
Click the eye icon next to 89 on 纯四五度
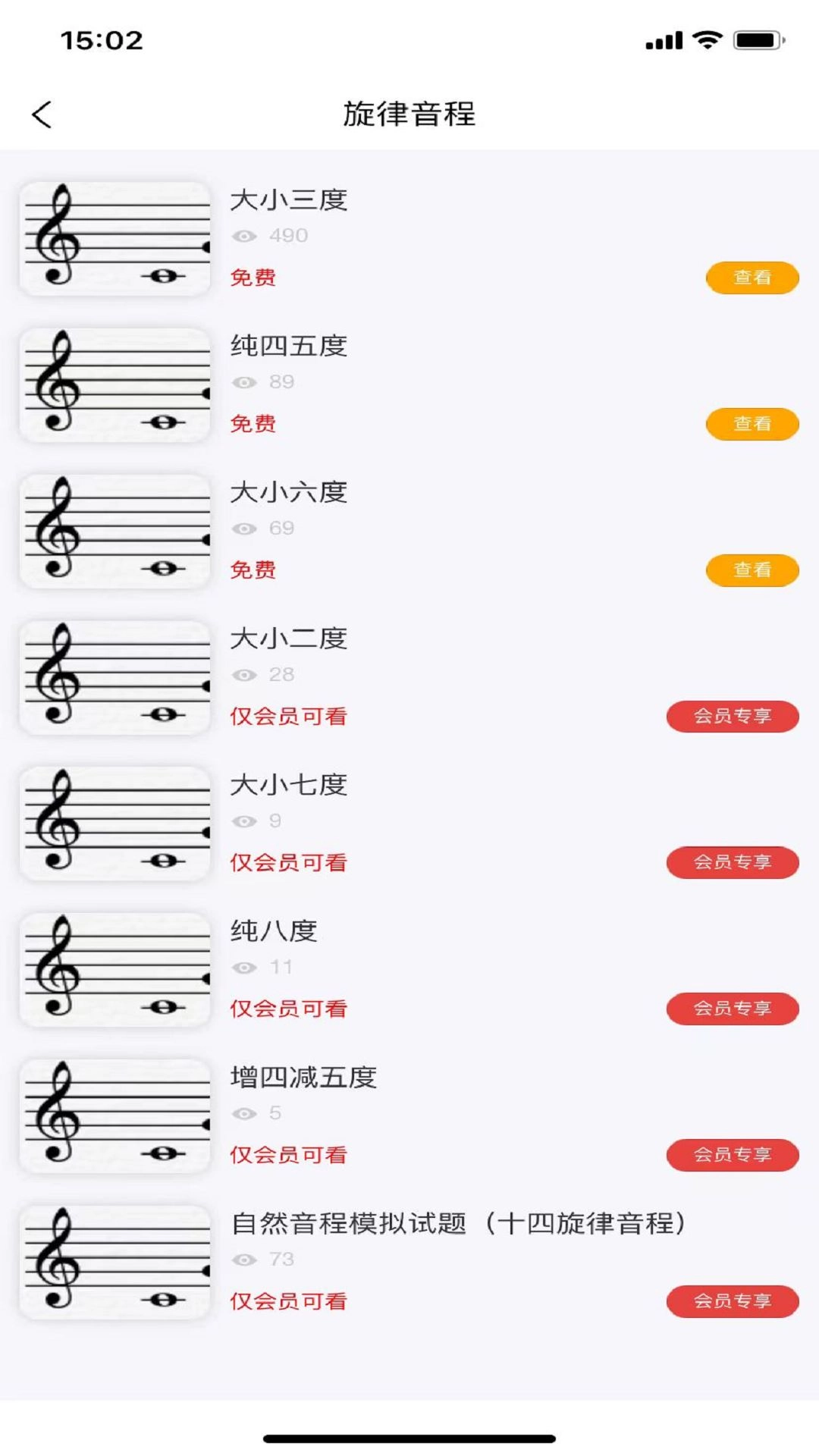coord(243,382)
